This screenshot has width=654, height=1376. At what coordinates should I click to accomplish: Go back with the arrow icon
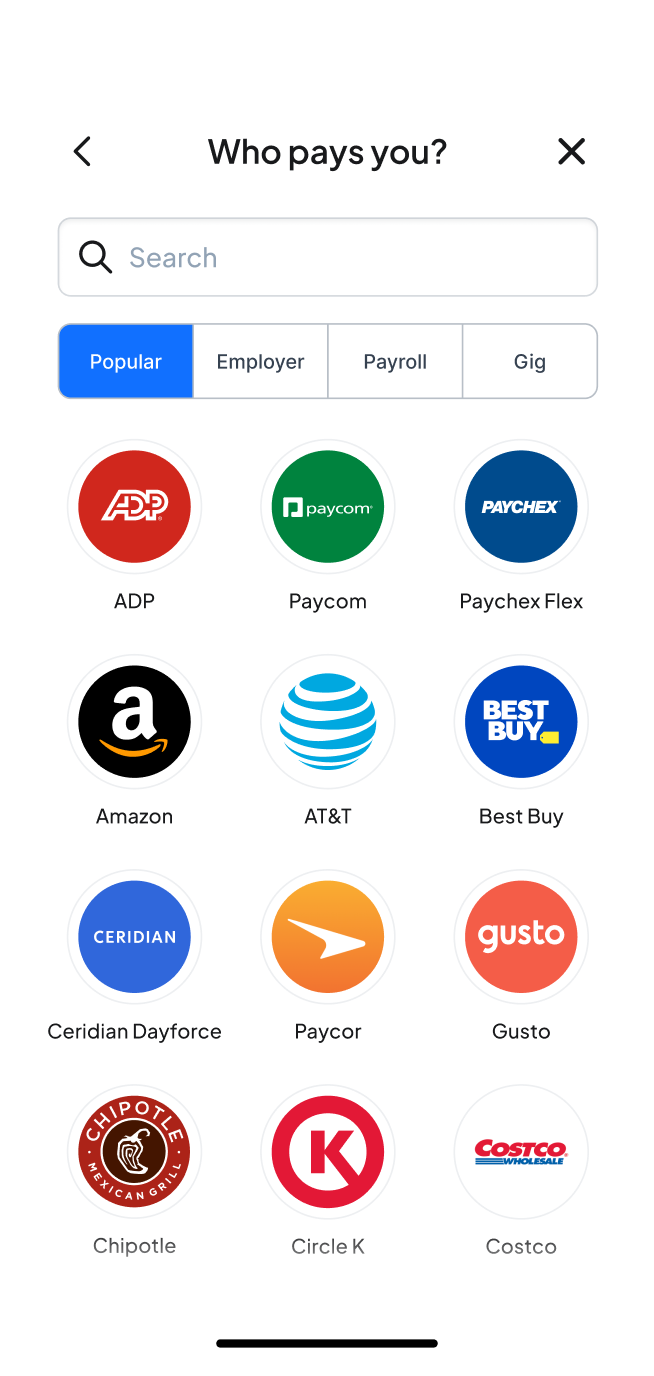[x=82, y=152]
